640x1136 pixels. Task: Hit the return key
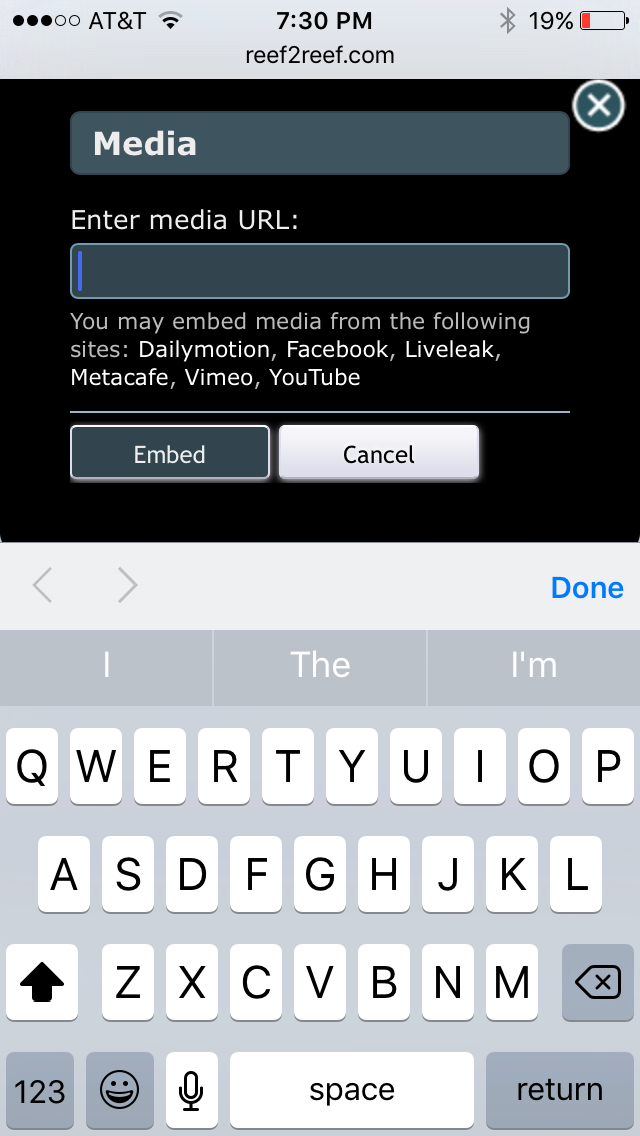560,1090
